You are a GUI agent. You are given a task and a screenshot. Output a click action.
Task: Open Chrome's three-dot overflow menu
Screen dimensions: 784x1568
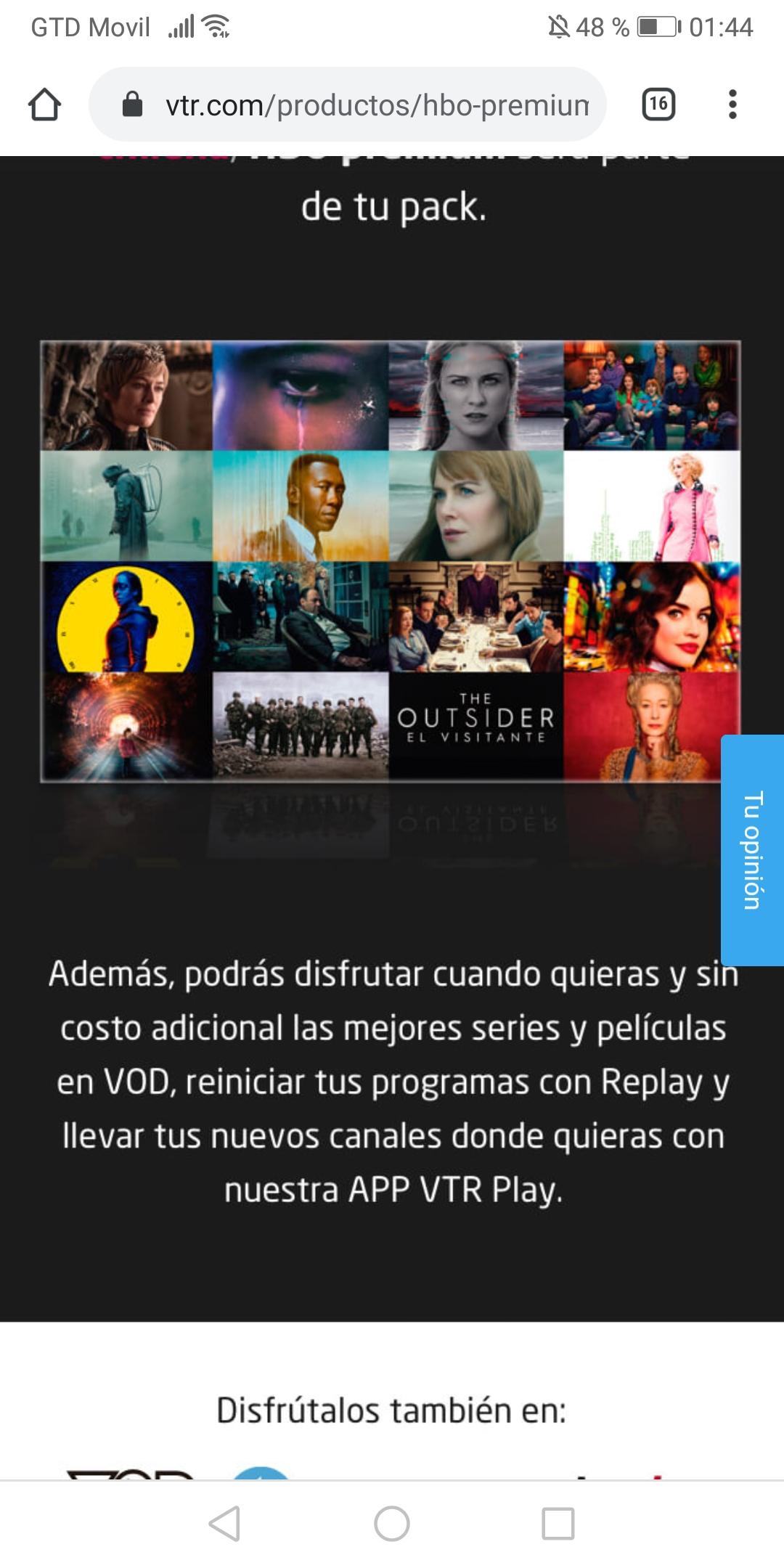(x=732, y=105)
